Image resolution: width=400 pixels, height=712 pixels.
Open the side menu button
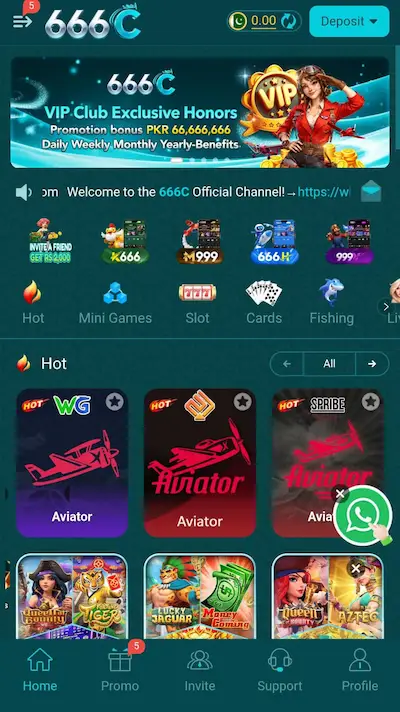tap(22, 21)
